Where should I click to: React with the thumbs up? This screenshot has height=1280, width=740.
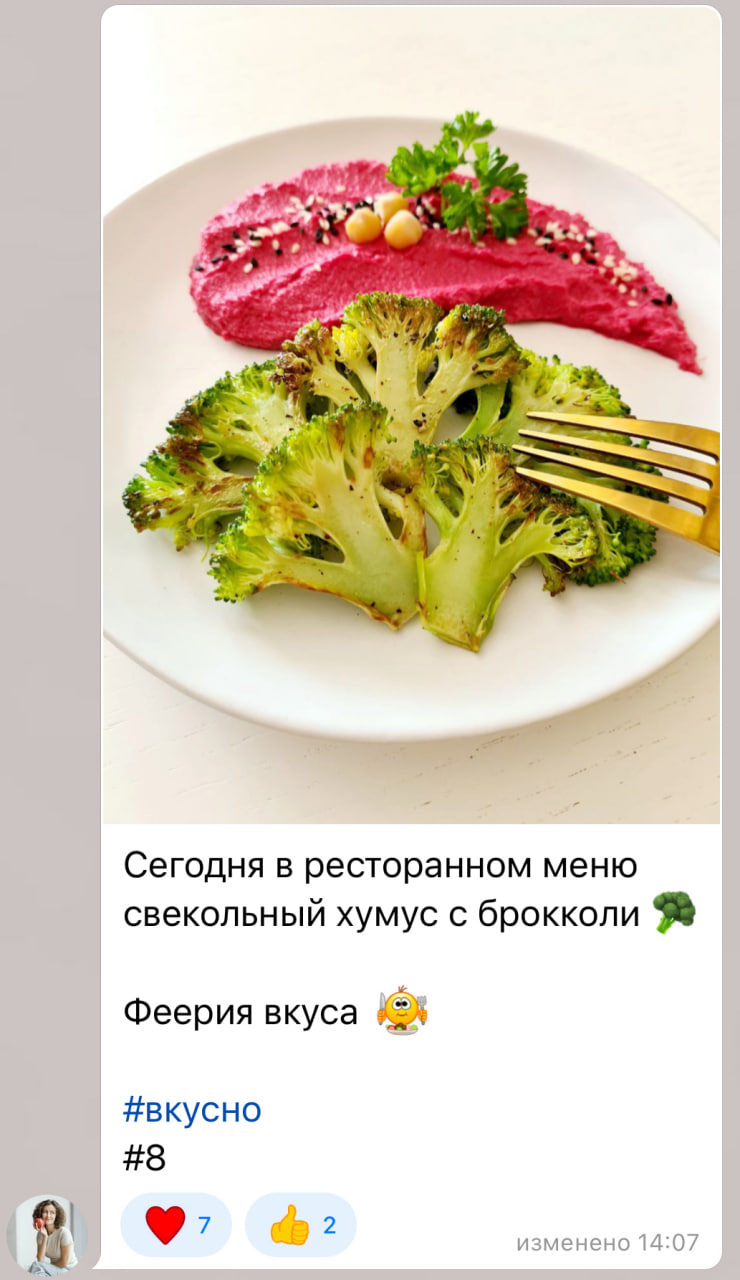pyautogui.click(x=300, y=1225)
